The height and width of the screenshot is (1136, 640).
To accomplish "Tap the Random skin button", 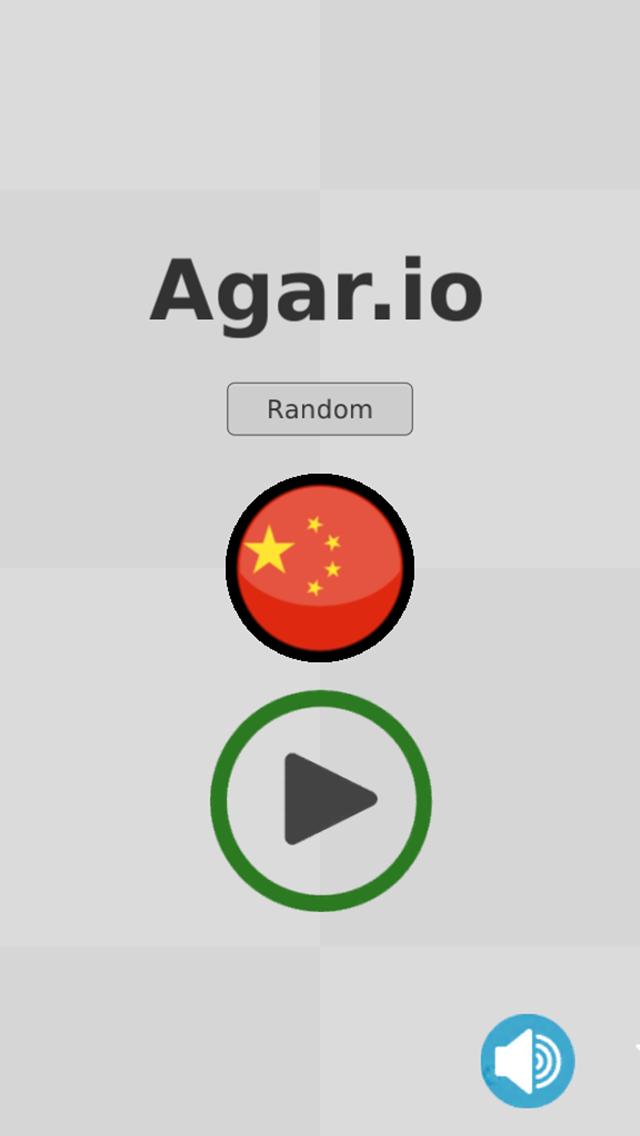I will tap(319, 409).
